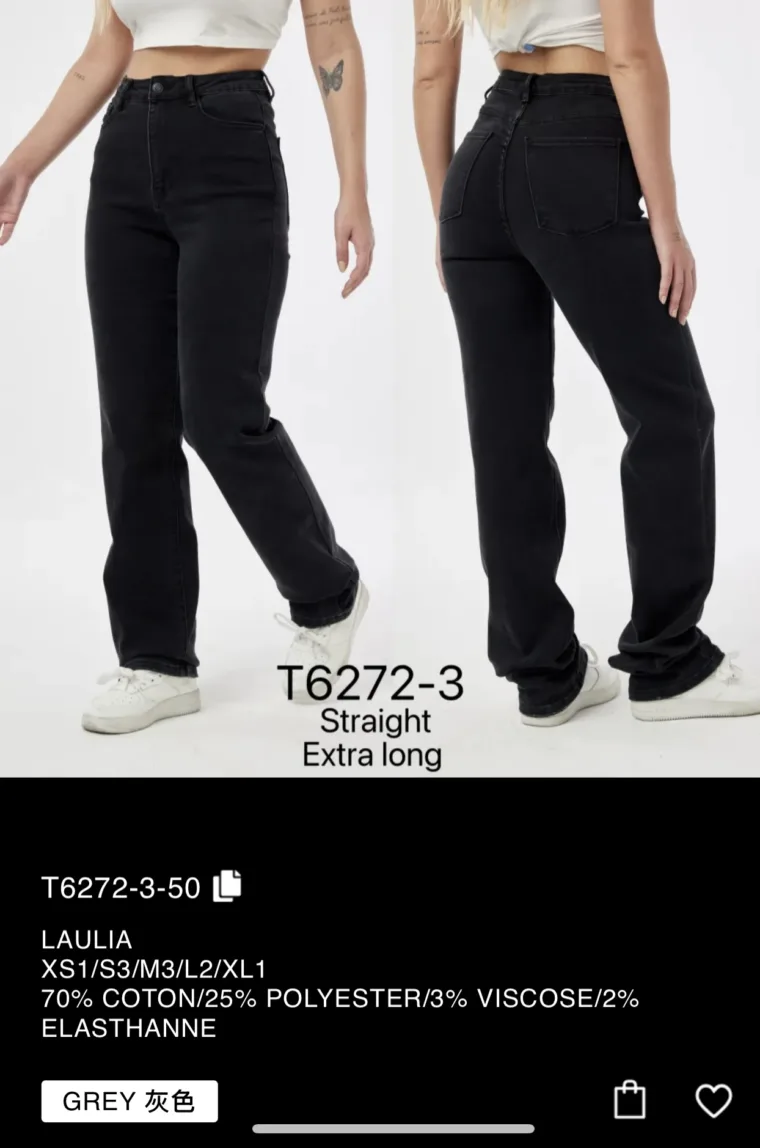
Task: Add the jeans to the shopping bag
Action: (x=629, y=1099)
